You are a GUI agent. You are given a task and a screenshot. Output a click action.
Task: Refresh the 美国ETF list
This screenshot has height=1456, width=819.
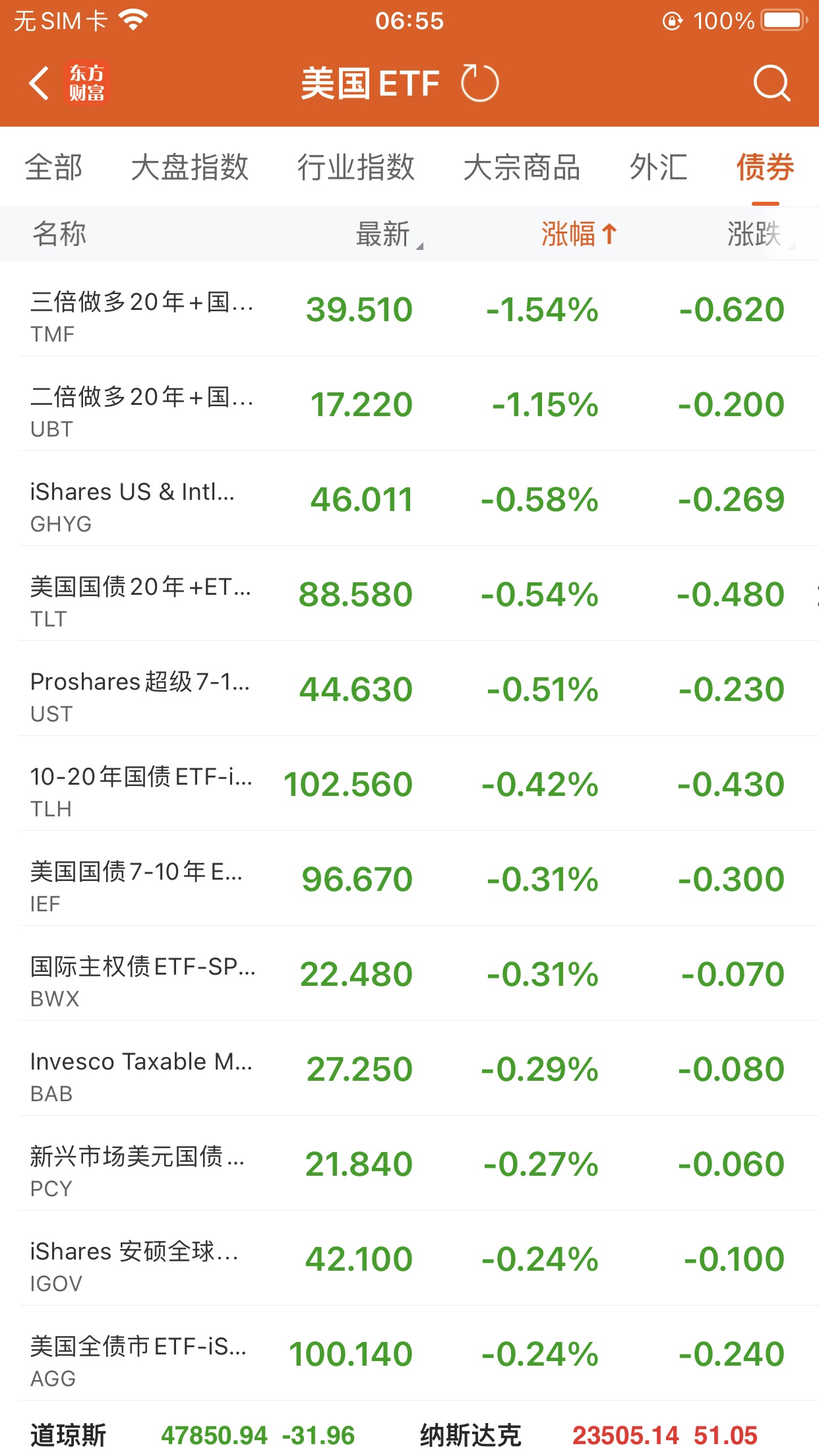pos(479,84)
